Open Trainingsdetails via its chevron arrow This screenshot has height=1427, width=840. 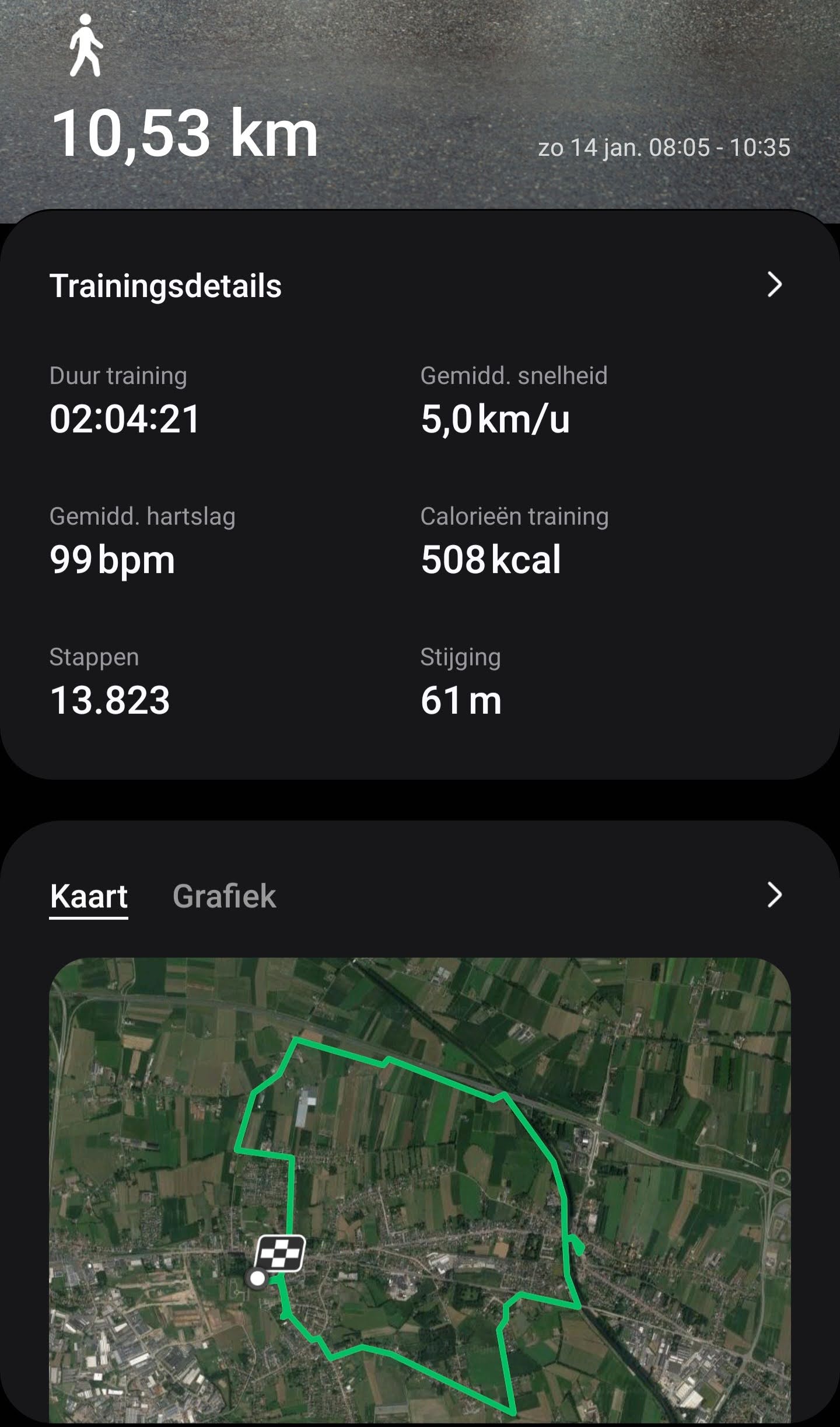point(774,285)
